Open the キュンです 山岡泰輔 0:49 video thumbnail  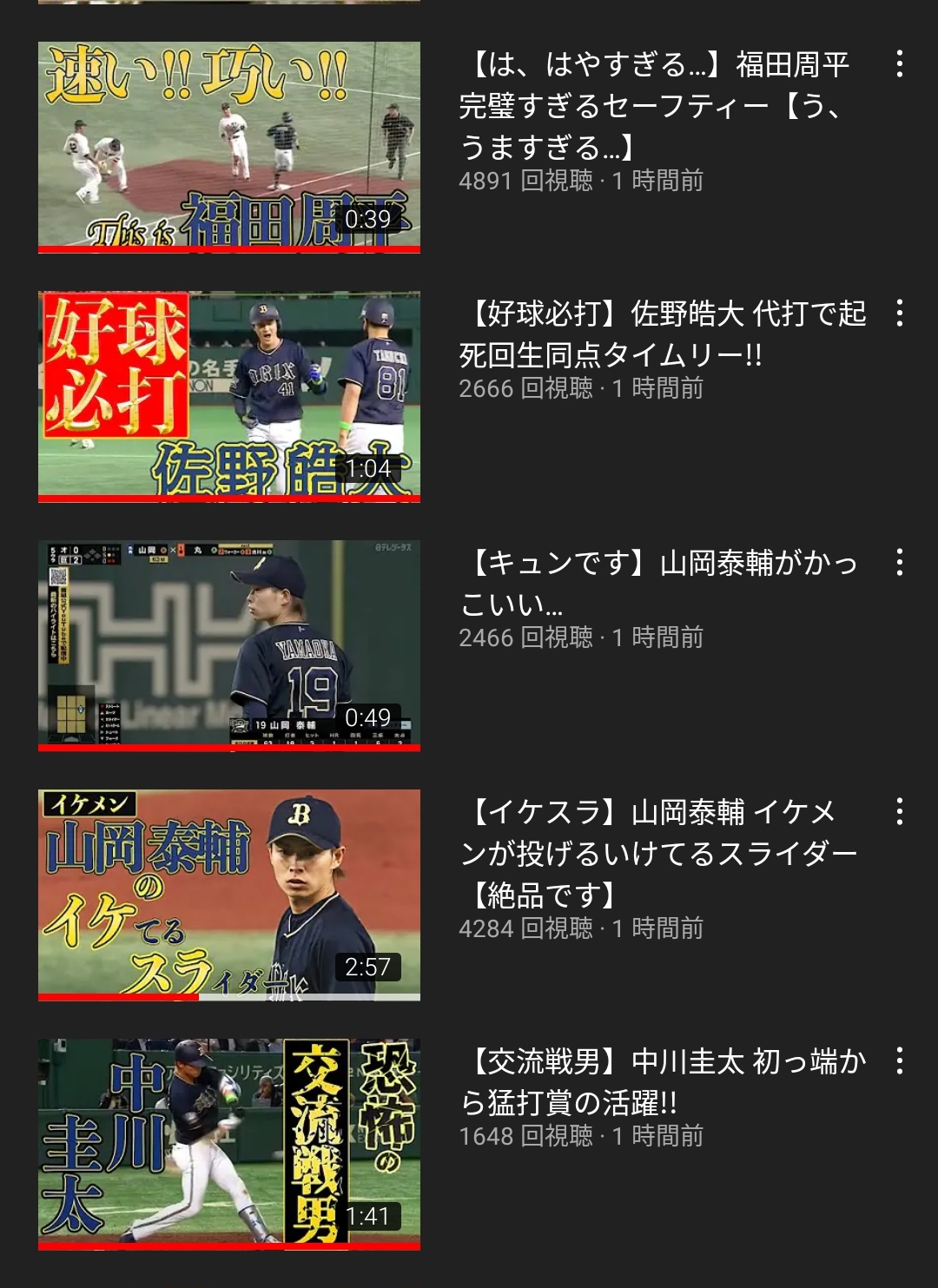pos(229,645)
